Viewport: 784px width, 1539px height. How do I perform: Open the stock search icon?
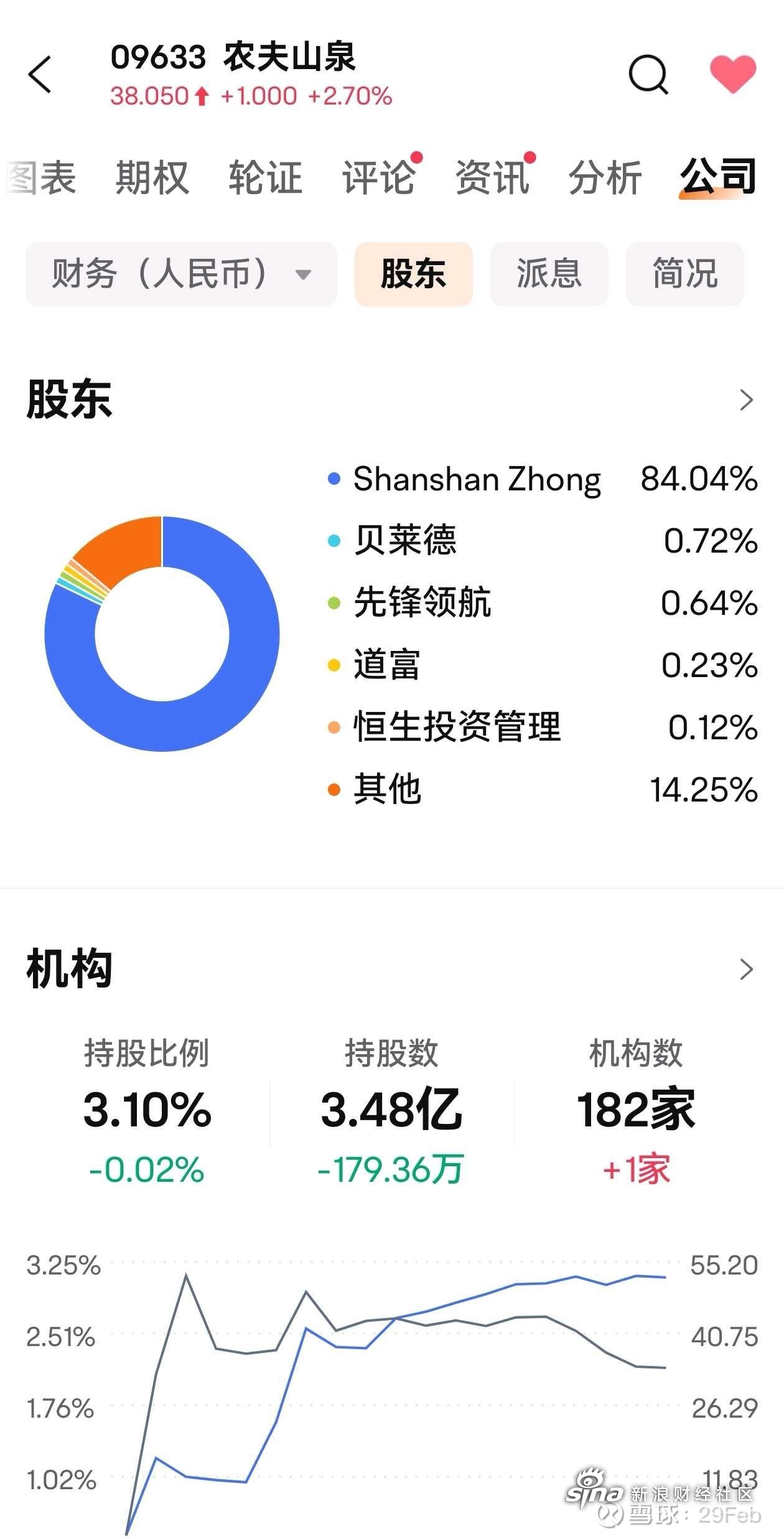(x=648, y=75)
